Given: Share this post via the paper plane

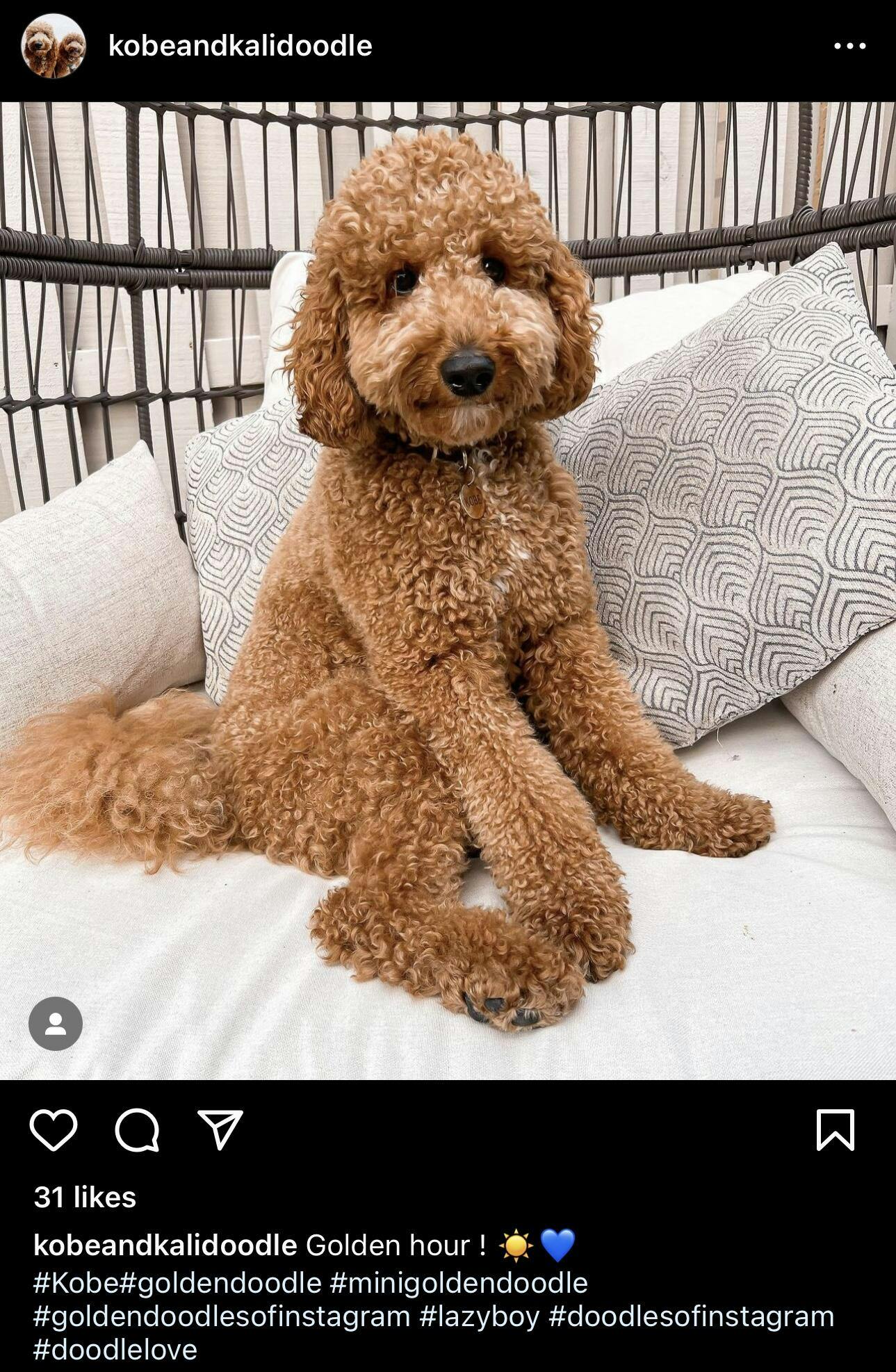Looking at the screenshot, I should (x=220, y=1129).
